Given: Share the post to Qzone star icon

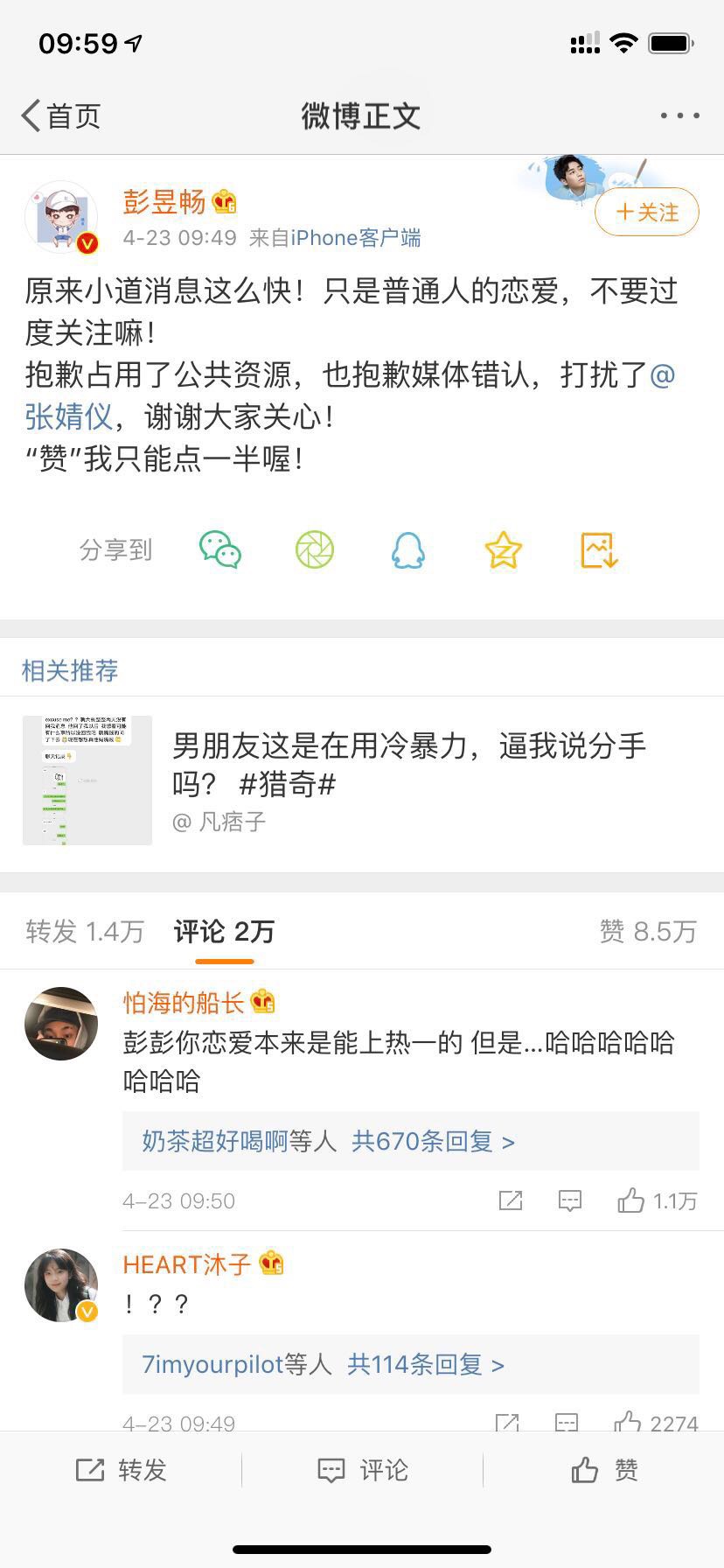Looking at the screenshot, I should pyautogui.click(x=504, y=549).
